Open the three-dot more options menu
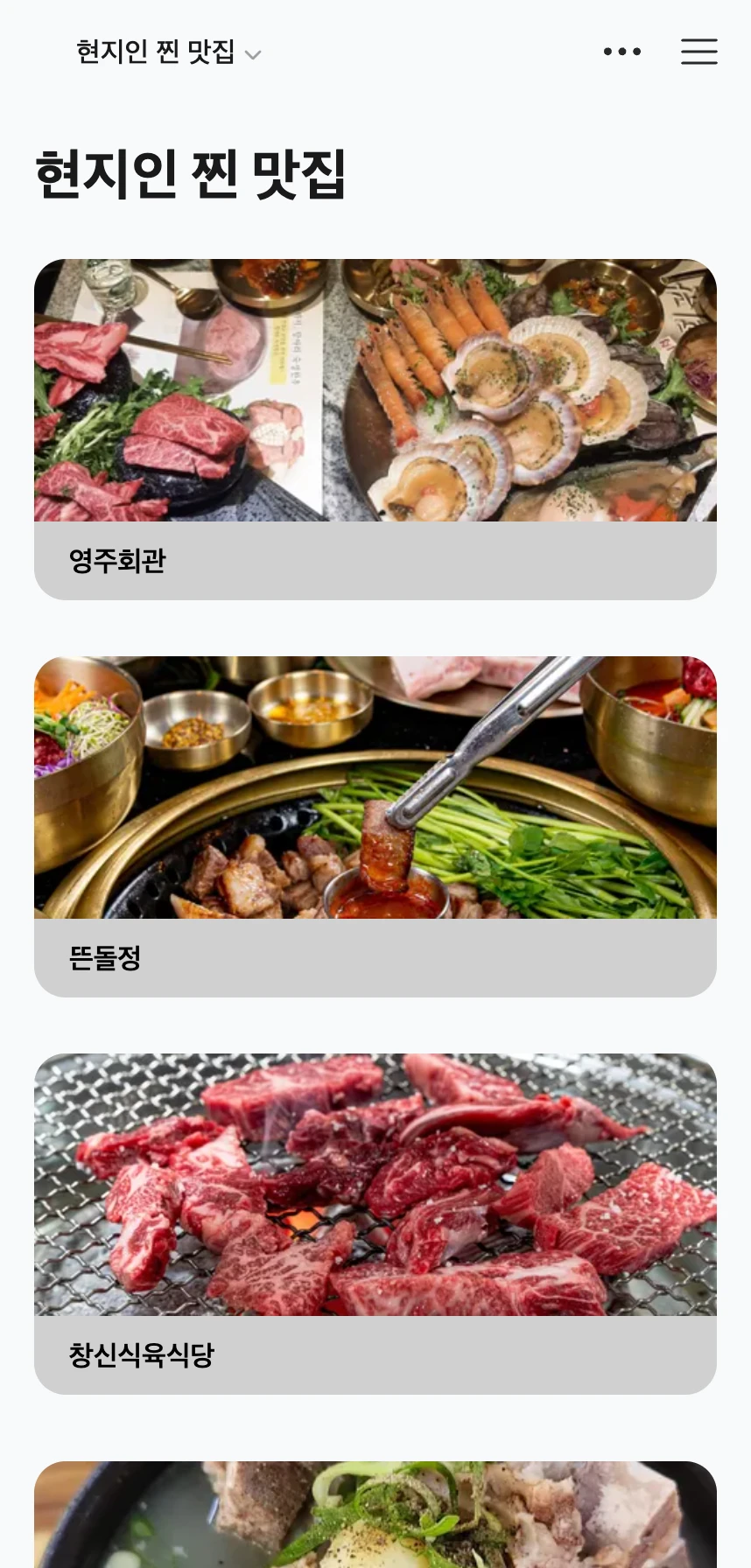 621,52
